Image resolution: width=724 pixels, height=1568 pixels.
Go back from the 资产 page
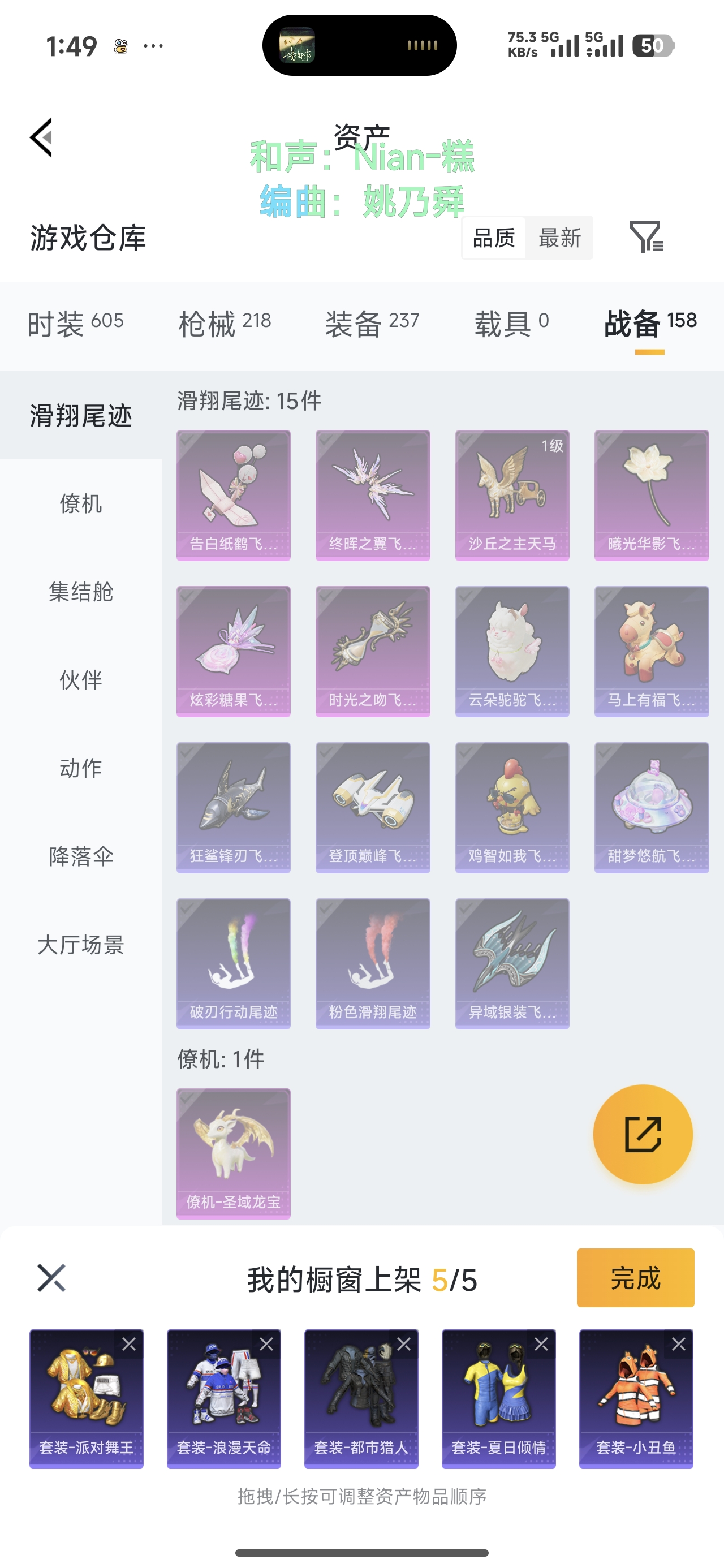pyautogui.click(x=42, y=137)
